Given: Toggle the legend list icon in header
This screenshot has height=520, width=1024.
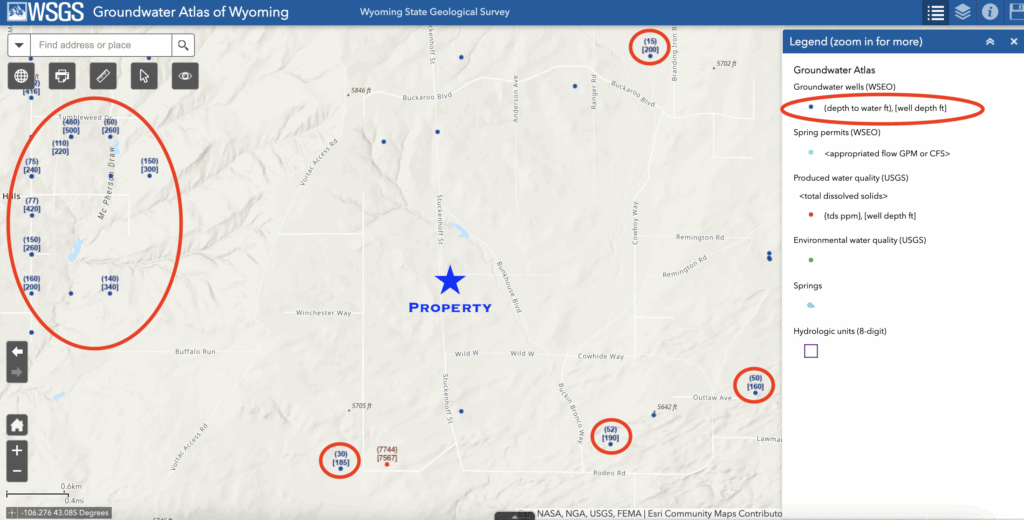Looking at the screenshot, I should click(x=935, y=13).
